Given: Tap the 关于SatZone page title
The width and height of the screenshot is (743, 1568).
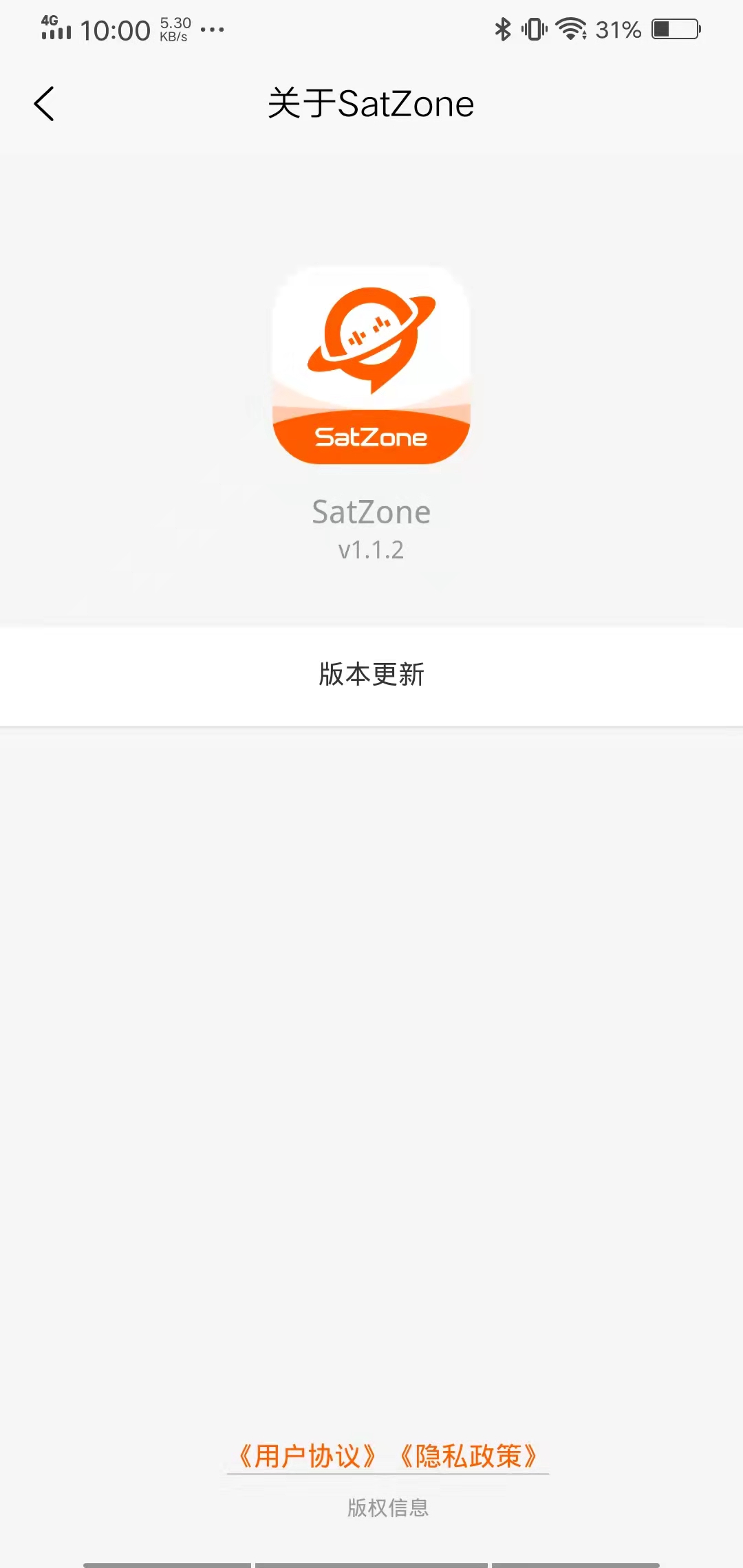Looking at the screenshot, I should point(371,103).
